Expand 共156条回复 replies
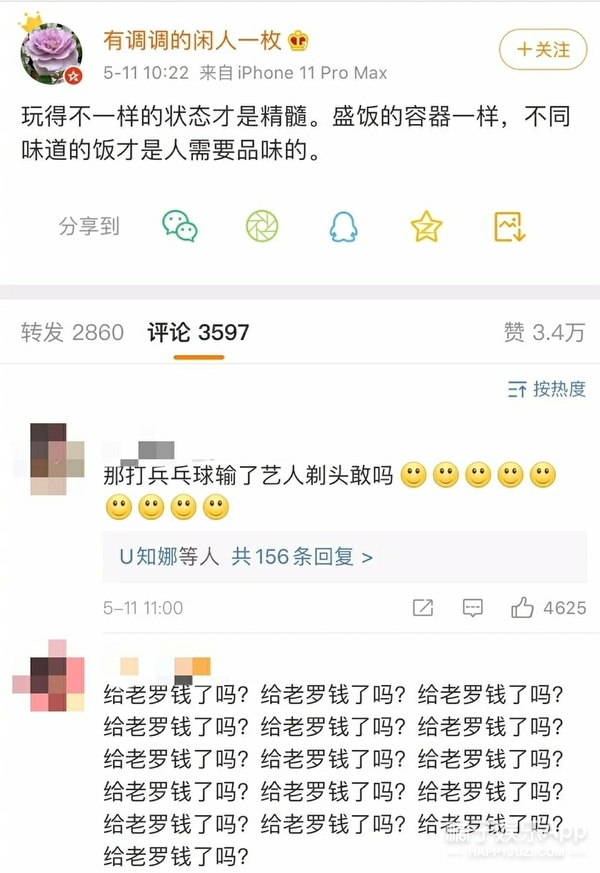Screen dimensions: 600x873 [302, 557]
